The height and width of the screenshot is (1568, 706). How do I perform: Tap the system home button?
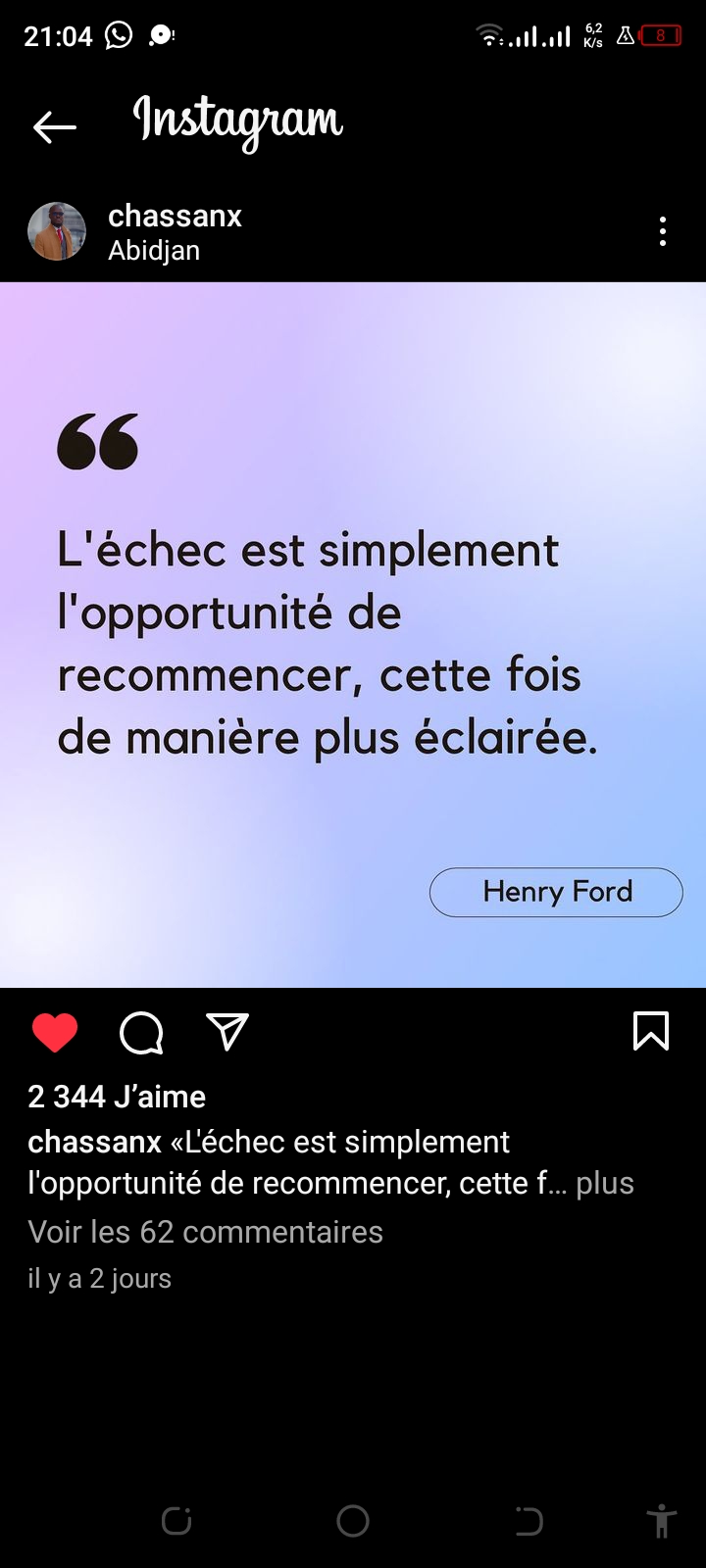tap(353, 1521)
